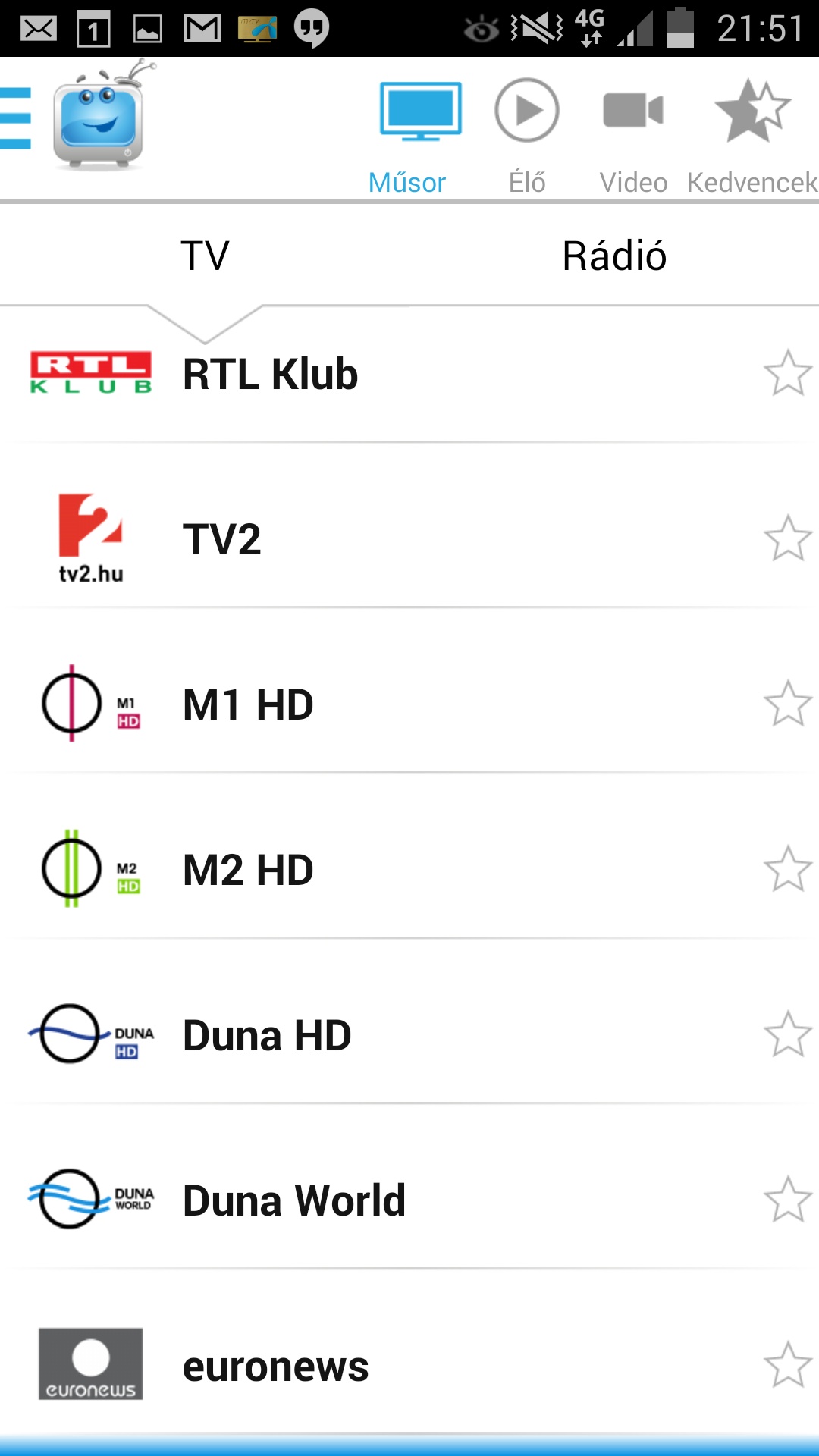Open the TV2 program guide
The image size is (819, 1456).
pyautogui.click(x=222, y=539)
